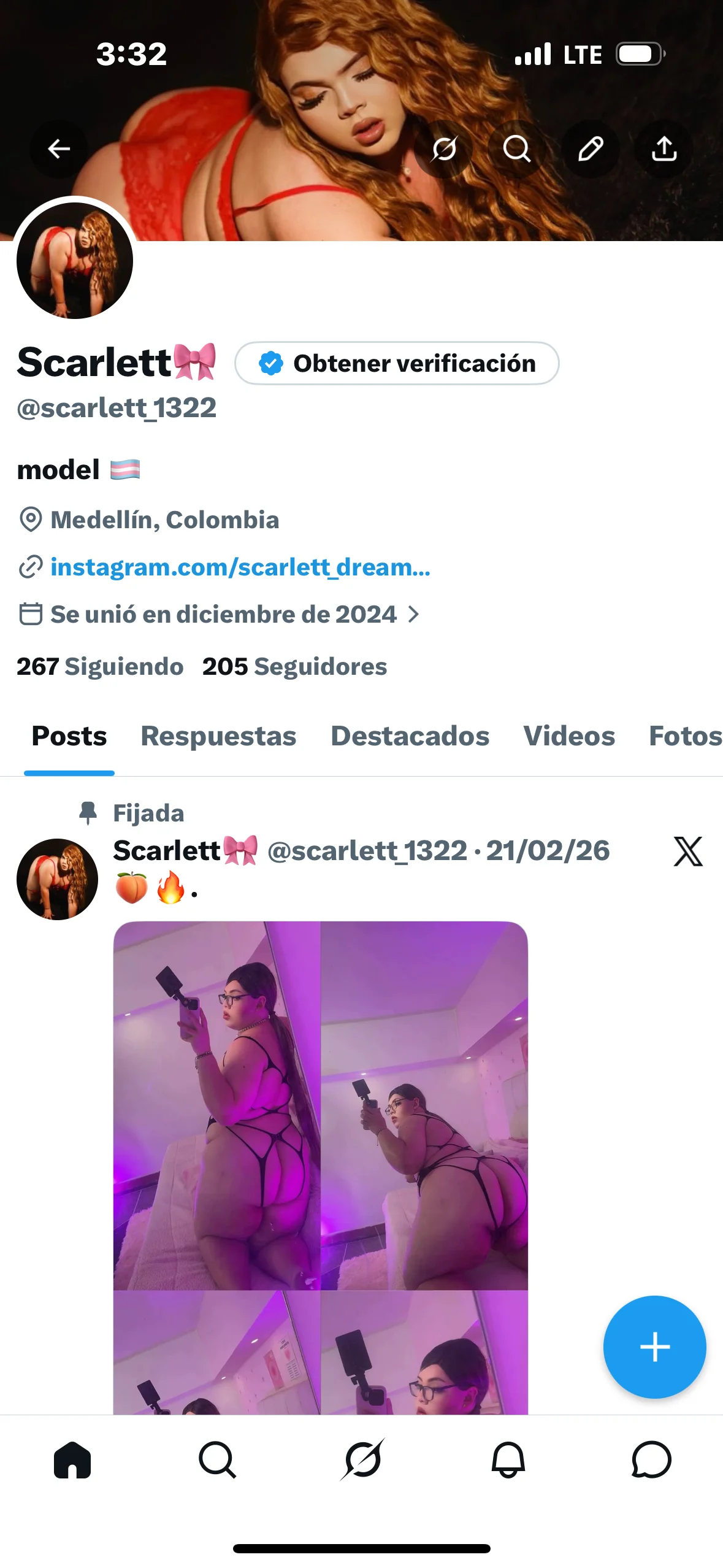This screenshot has height=1568, width=723.
Task: Share this profile using the share icon
Action: (x=664, y=148)
